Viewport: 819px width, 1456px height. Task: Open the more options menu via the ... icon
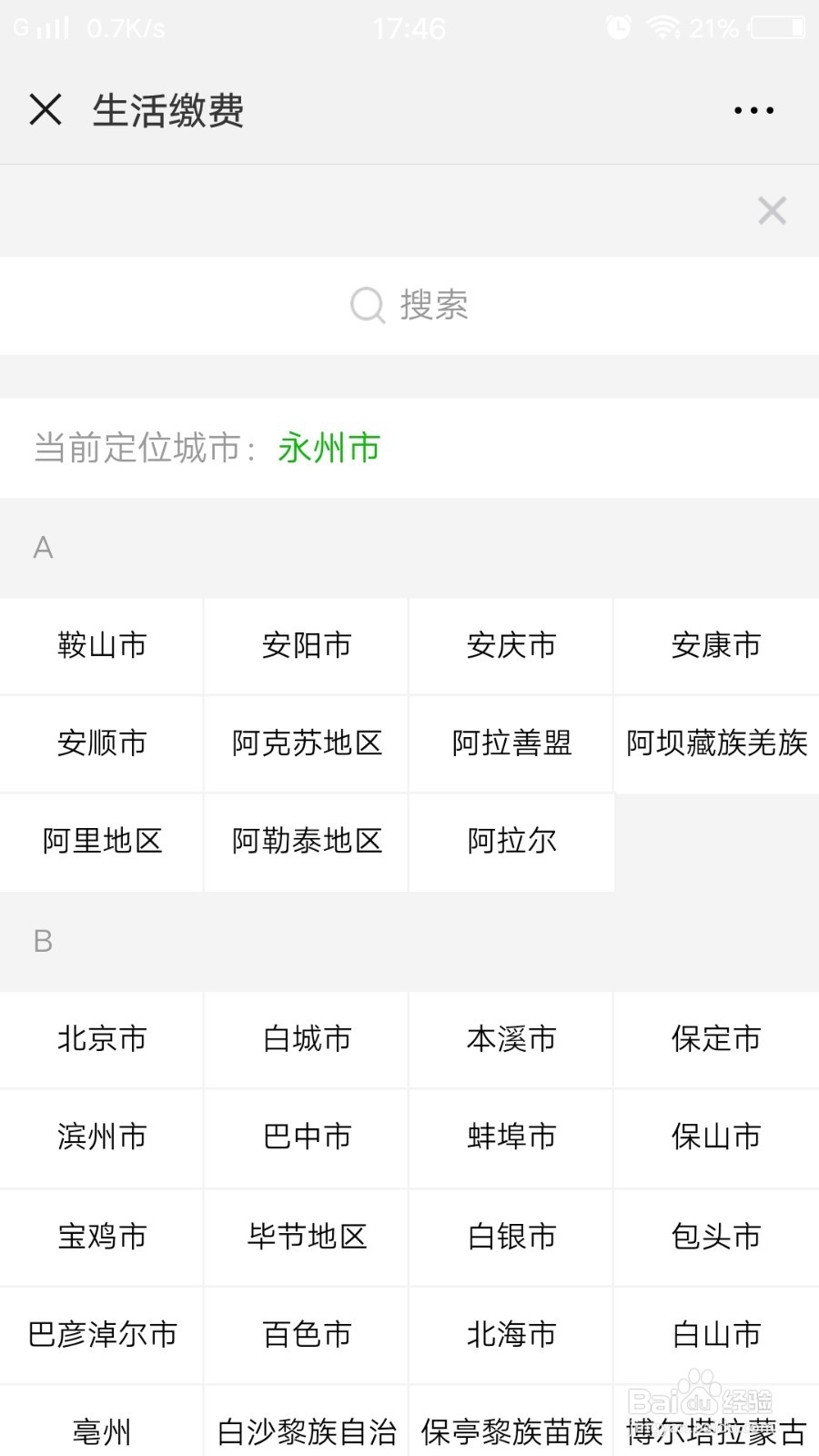click(753, 109)
